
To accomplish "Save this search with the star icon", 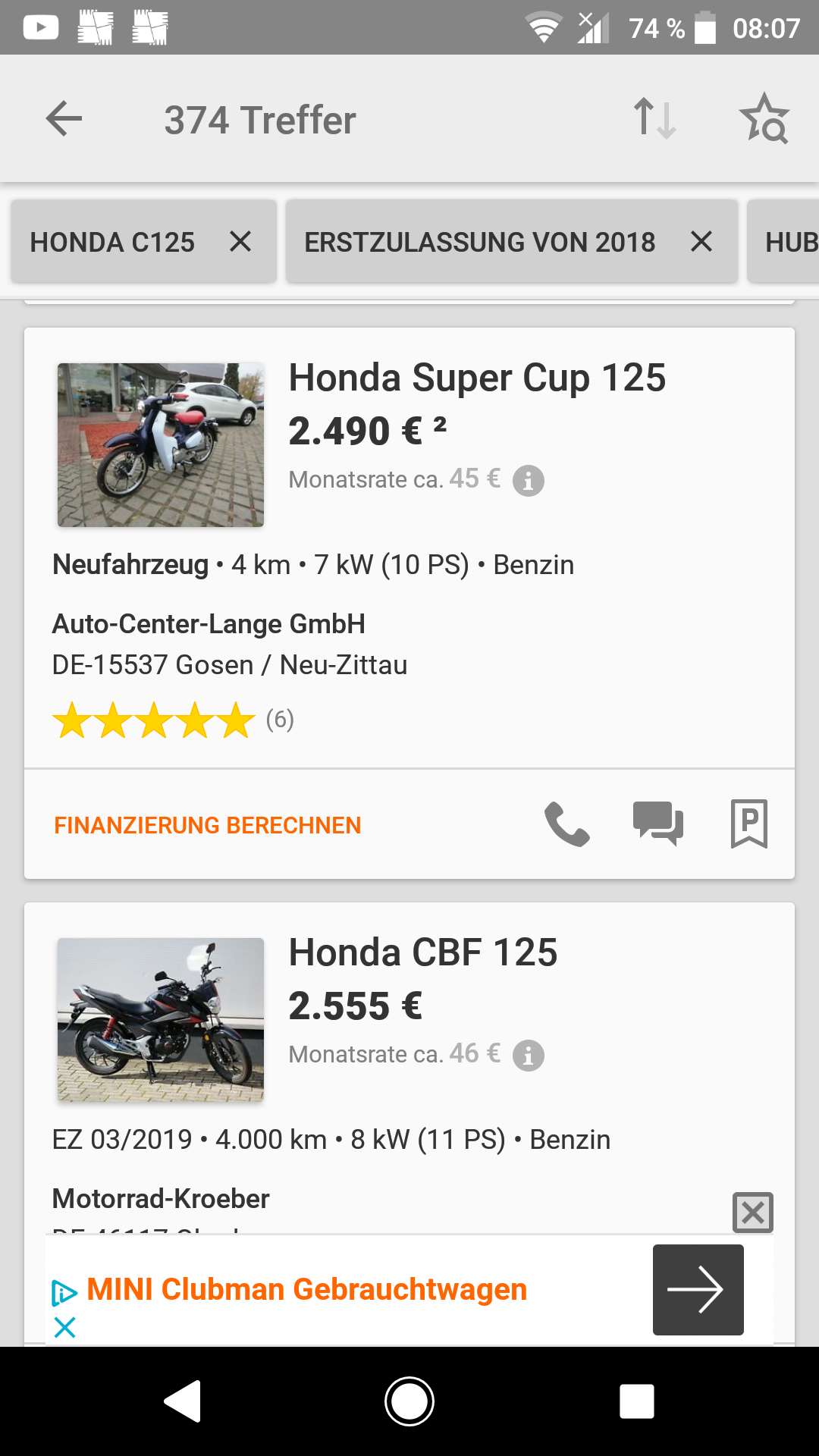I will click(x=764, y=119).
